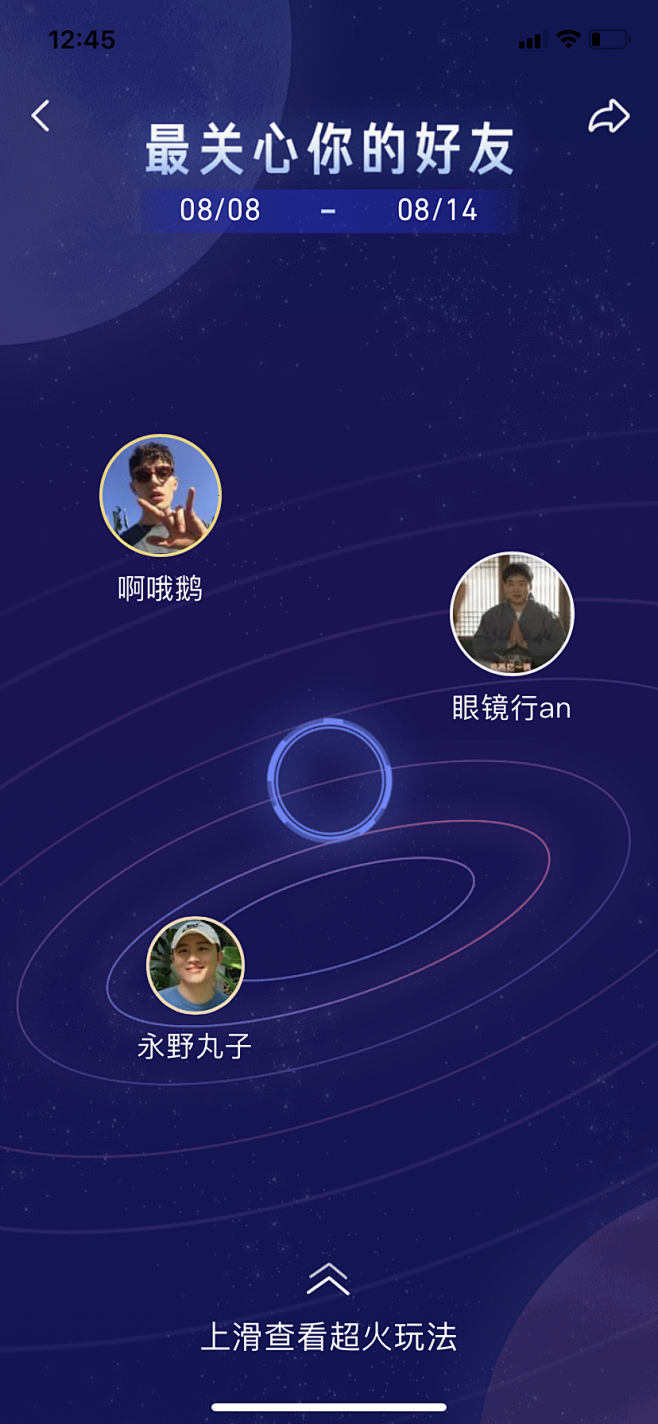This screenshot has width=658, height=1424.
Task: Open 啊哦鹅's avatar
Action: (160, 495)
